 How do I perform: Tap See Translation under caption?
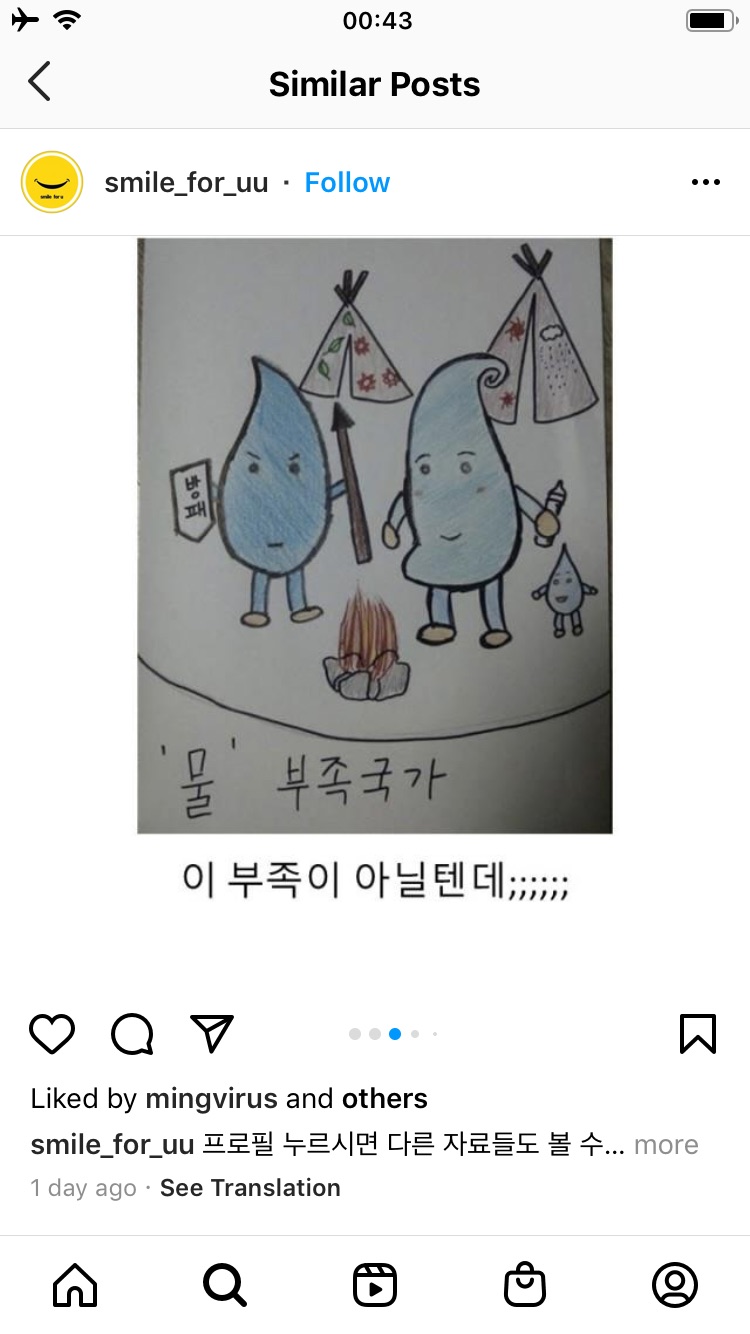pos(250,1188)
